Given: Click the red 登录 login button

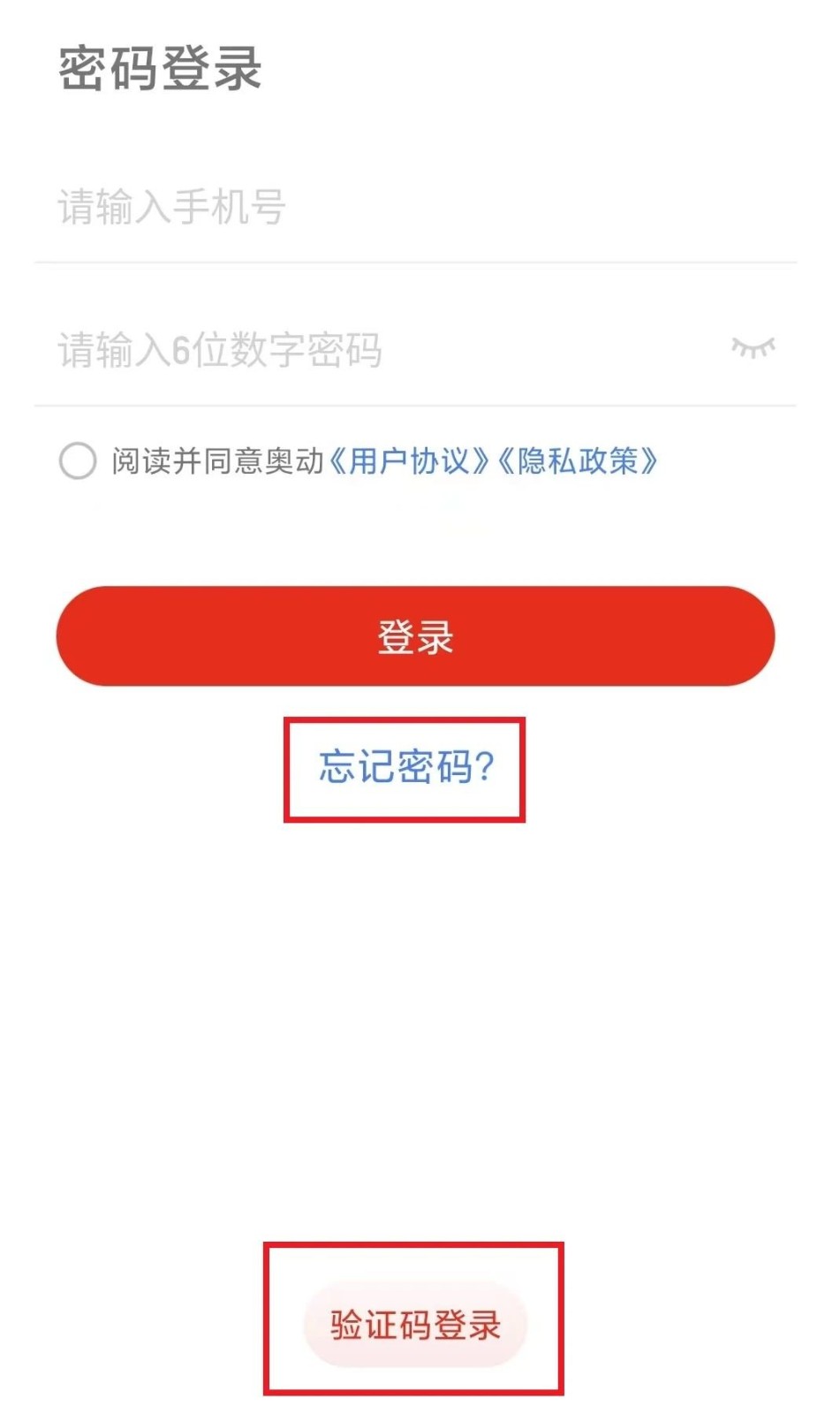Looking at the screenshot, I should [417, 635].
